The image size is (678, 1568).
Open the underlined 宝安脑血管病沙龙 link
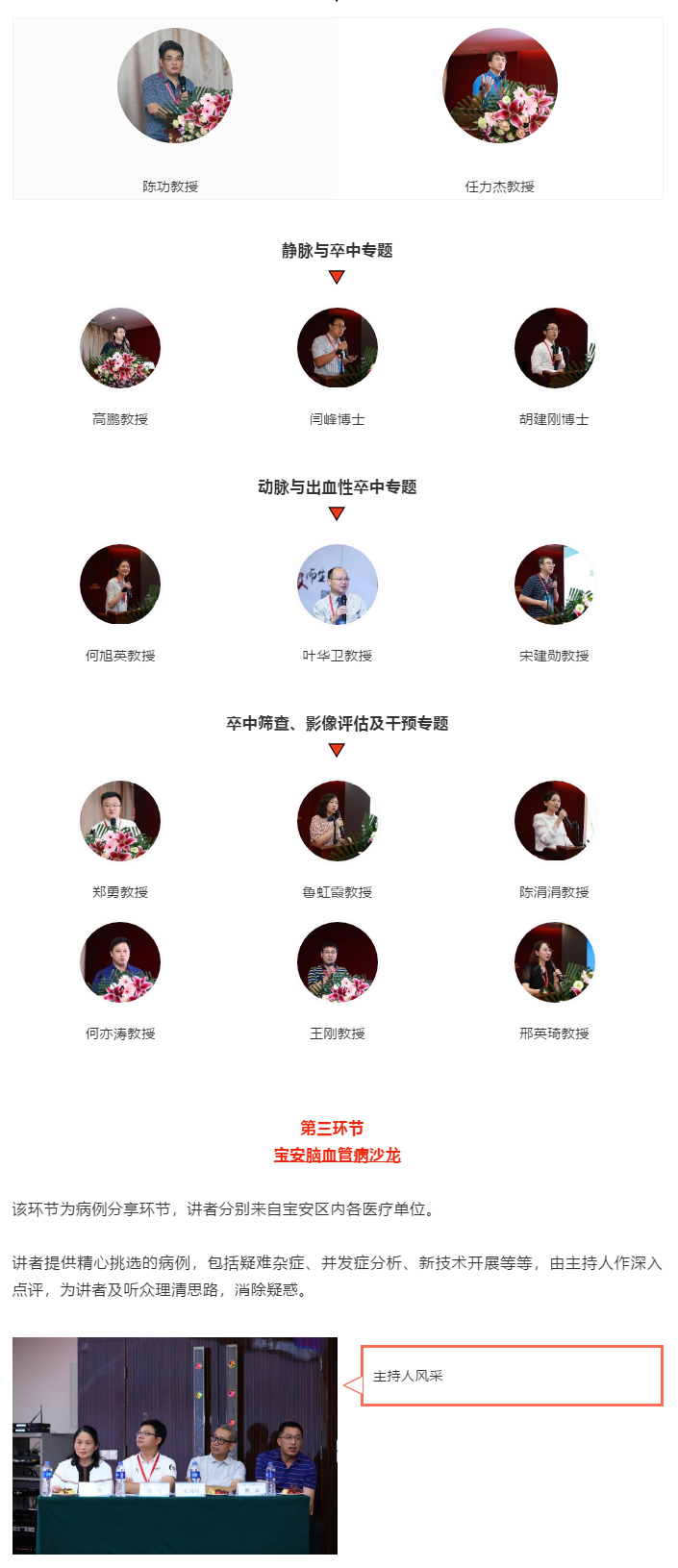pyautogui.click(x=337, y=1155)
